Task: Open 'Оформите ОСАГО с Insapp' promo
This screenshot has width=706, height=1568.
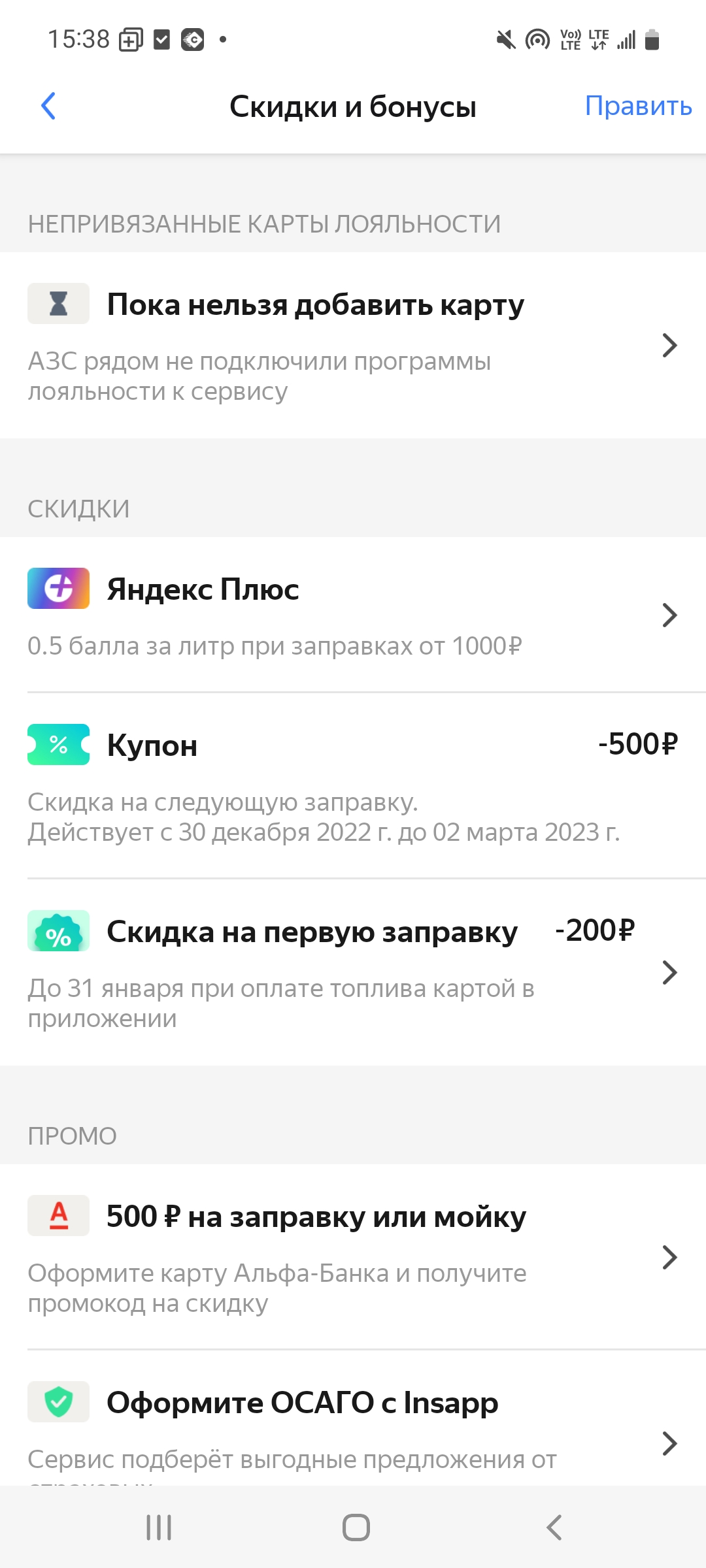Action: click(x=353, y=1418)
